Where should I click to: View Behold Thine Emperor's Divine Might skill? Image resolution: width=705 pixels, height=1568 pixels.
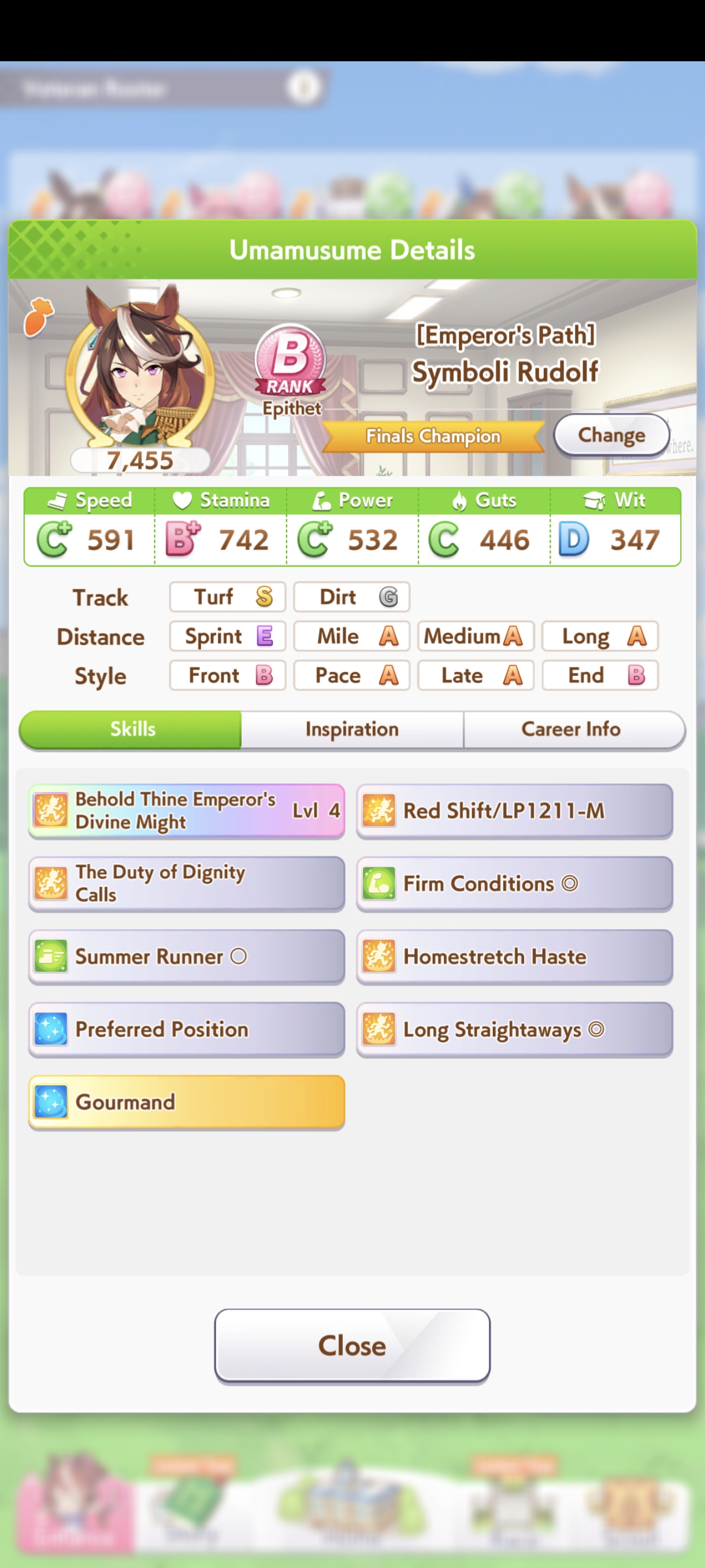point(187,811)
